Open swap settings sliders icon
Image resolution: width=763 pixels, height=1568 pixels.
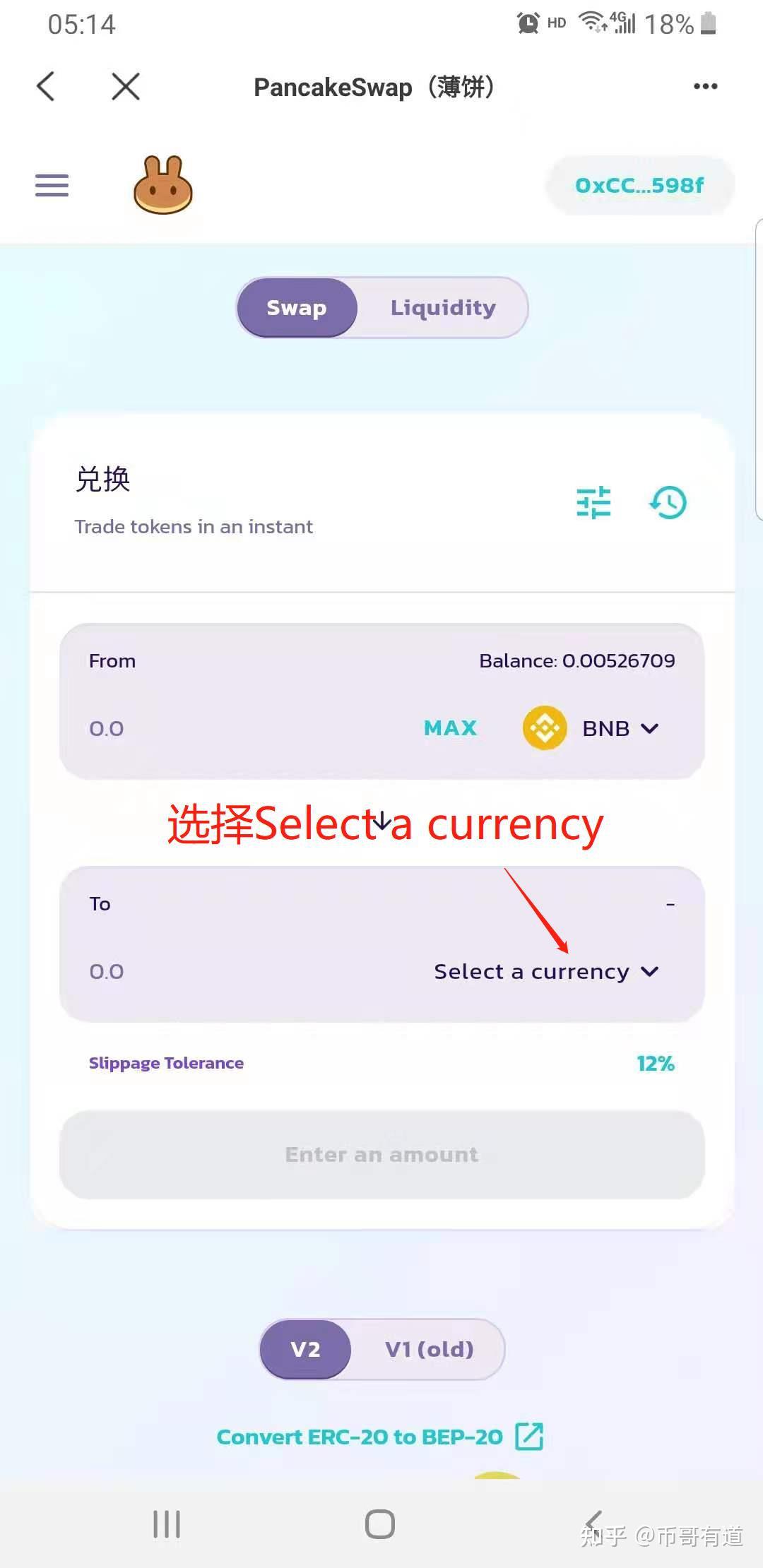click(x=593, y=503)
